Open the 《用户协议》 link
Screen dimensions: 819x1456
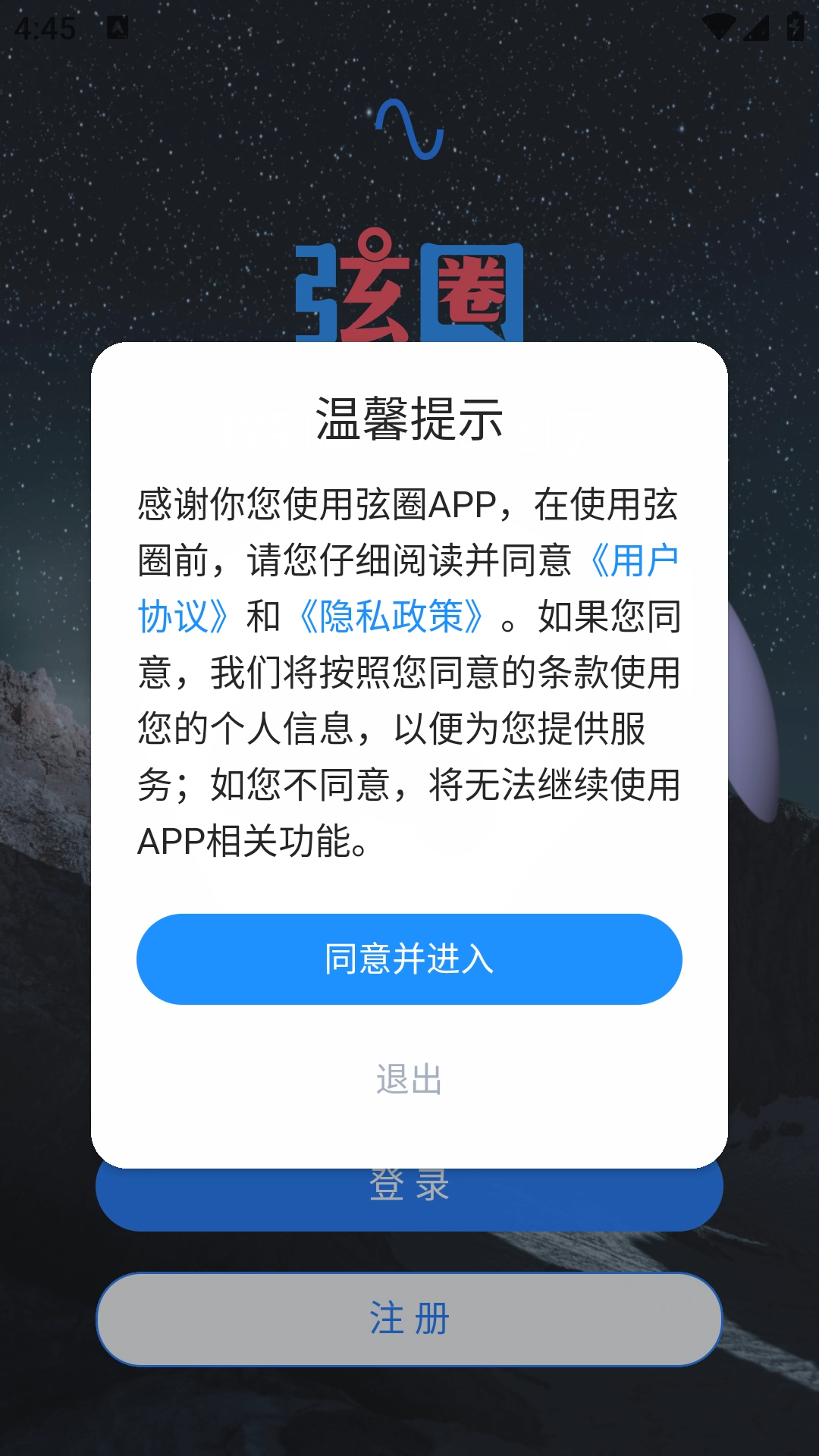634,561
